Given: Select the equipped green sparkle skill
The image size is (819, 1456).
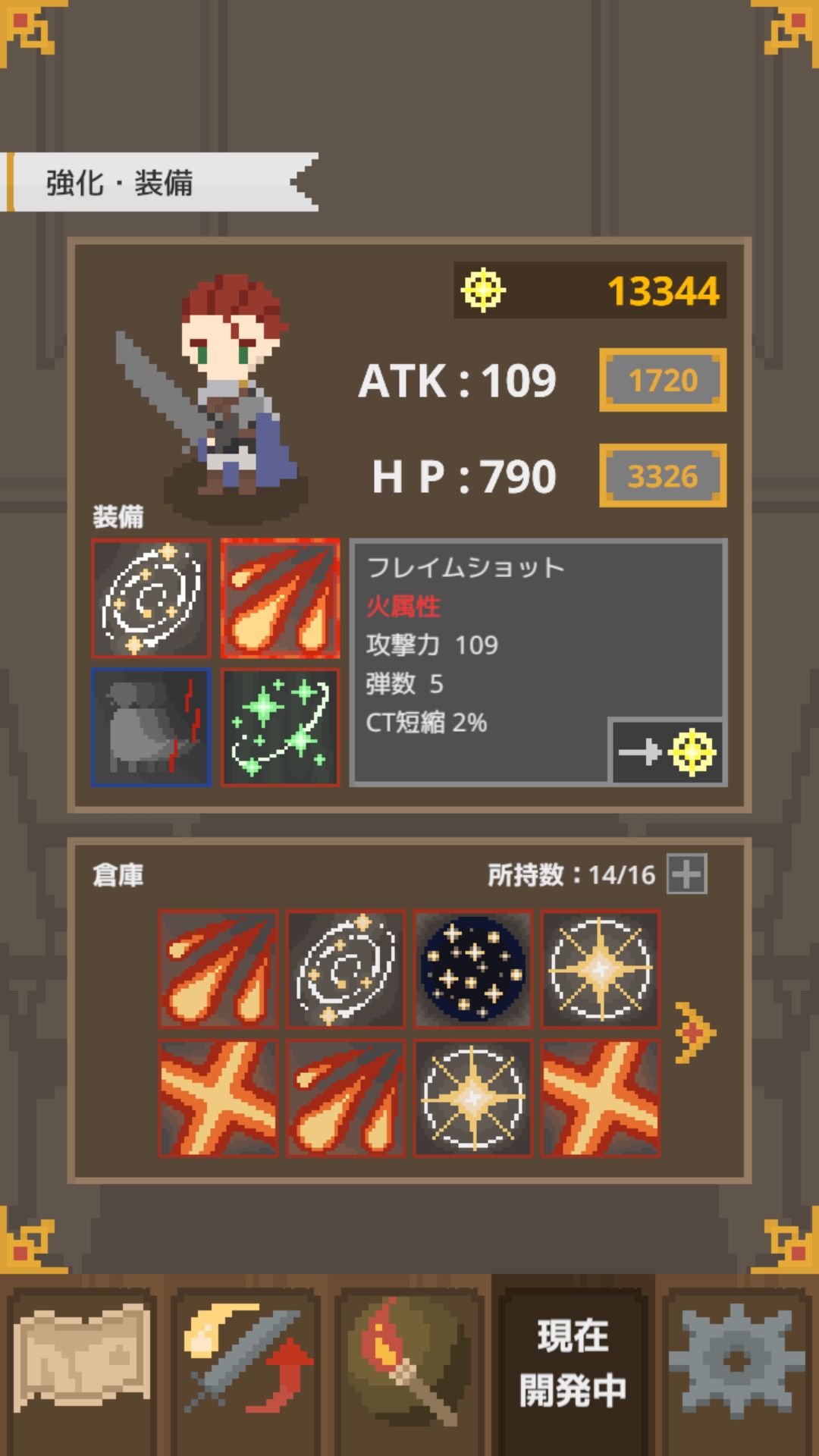Looking at the screenshot, I should [280, 727].
